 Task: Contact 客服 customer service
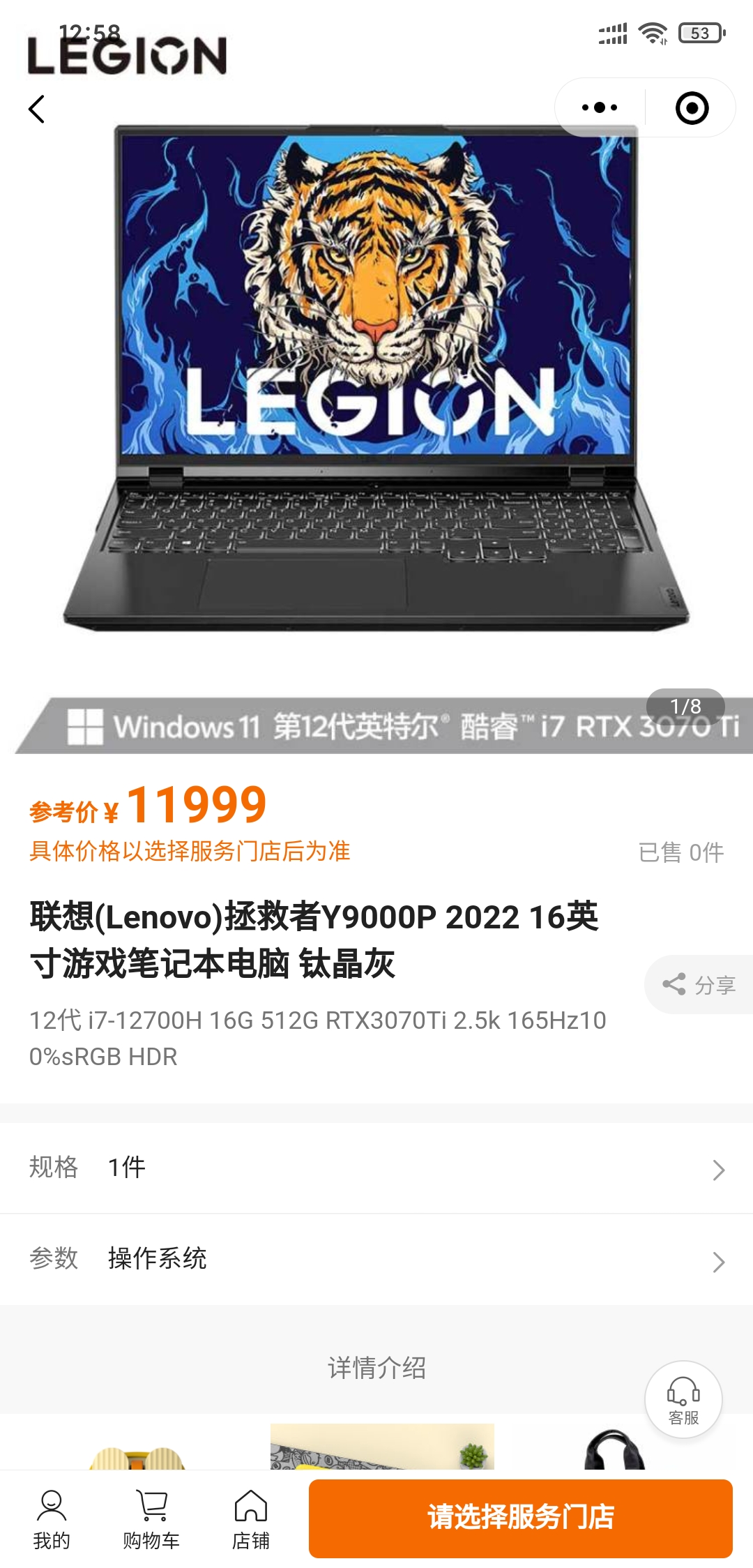point(683,1399)
